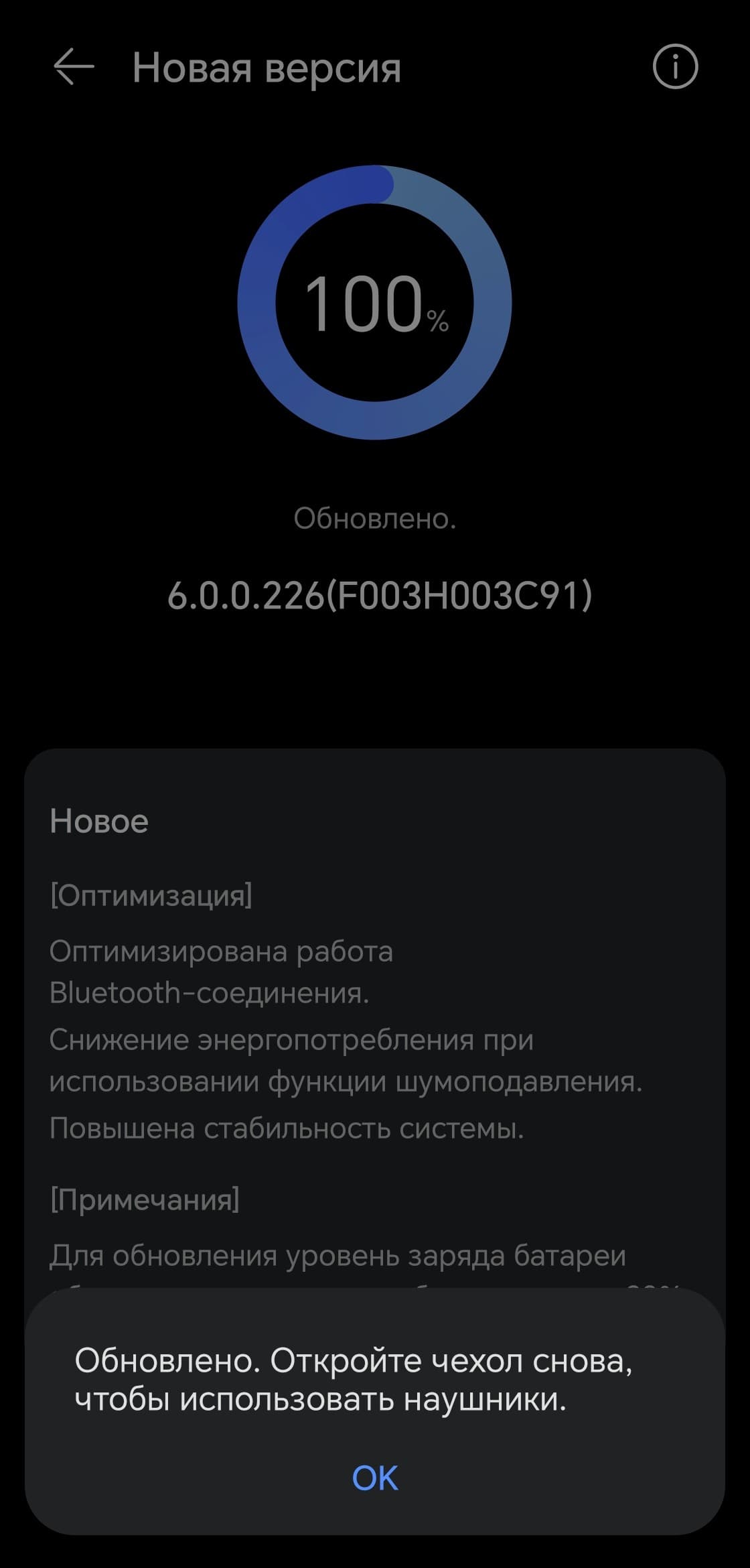Open the info icon
Image resolution: width=750 pixels, height=1568 pixels.
click(x=675, y=67)
